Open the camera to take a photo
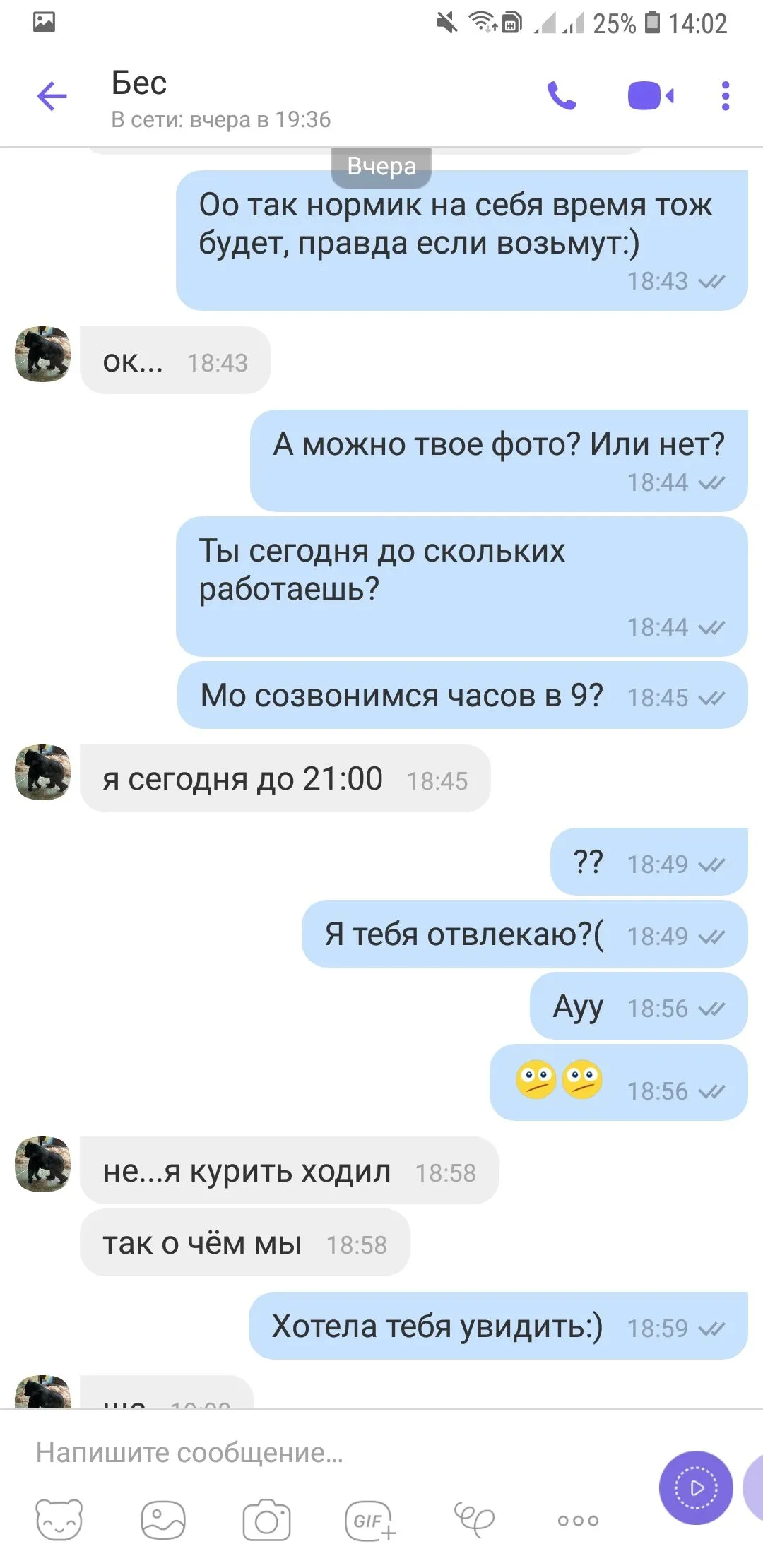The height and width of the screenshot is (1568, 763). [266, 1519]
